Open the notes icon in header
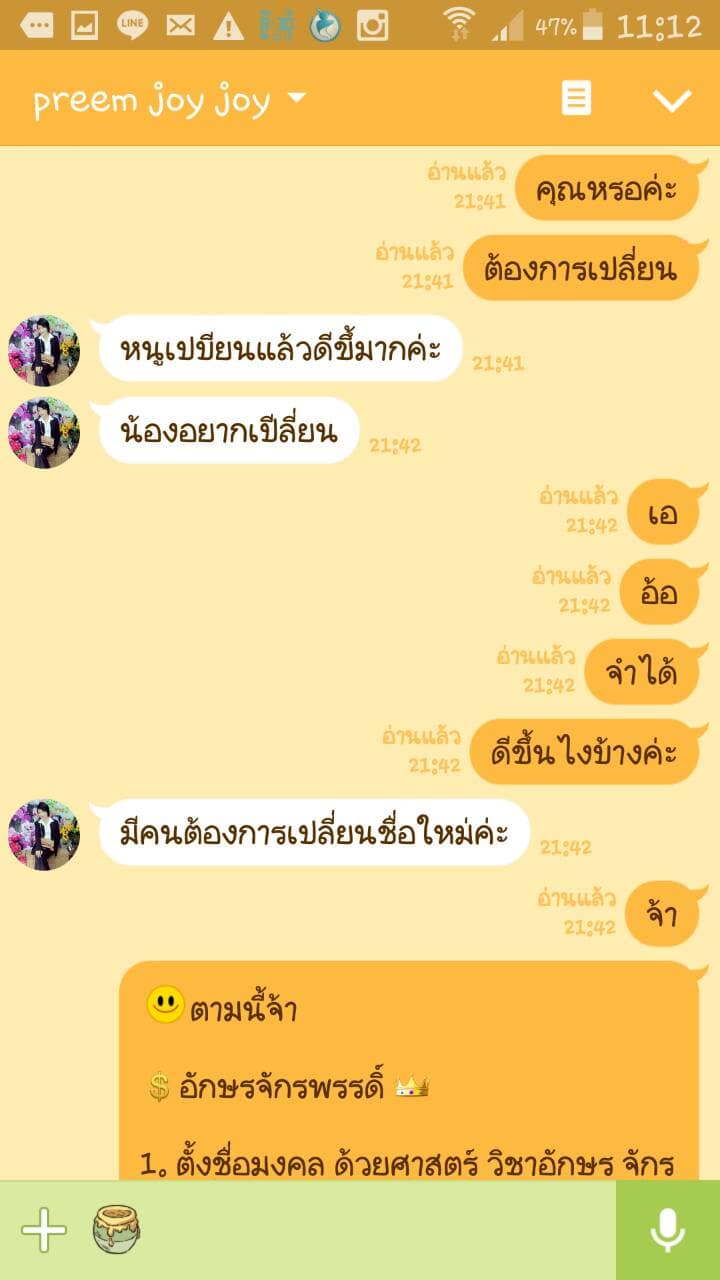The image size is (720, 1280). 576,99
